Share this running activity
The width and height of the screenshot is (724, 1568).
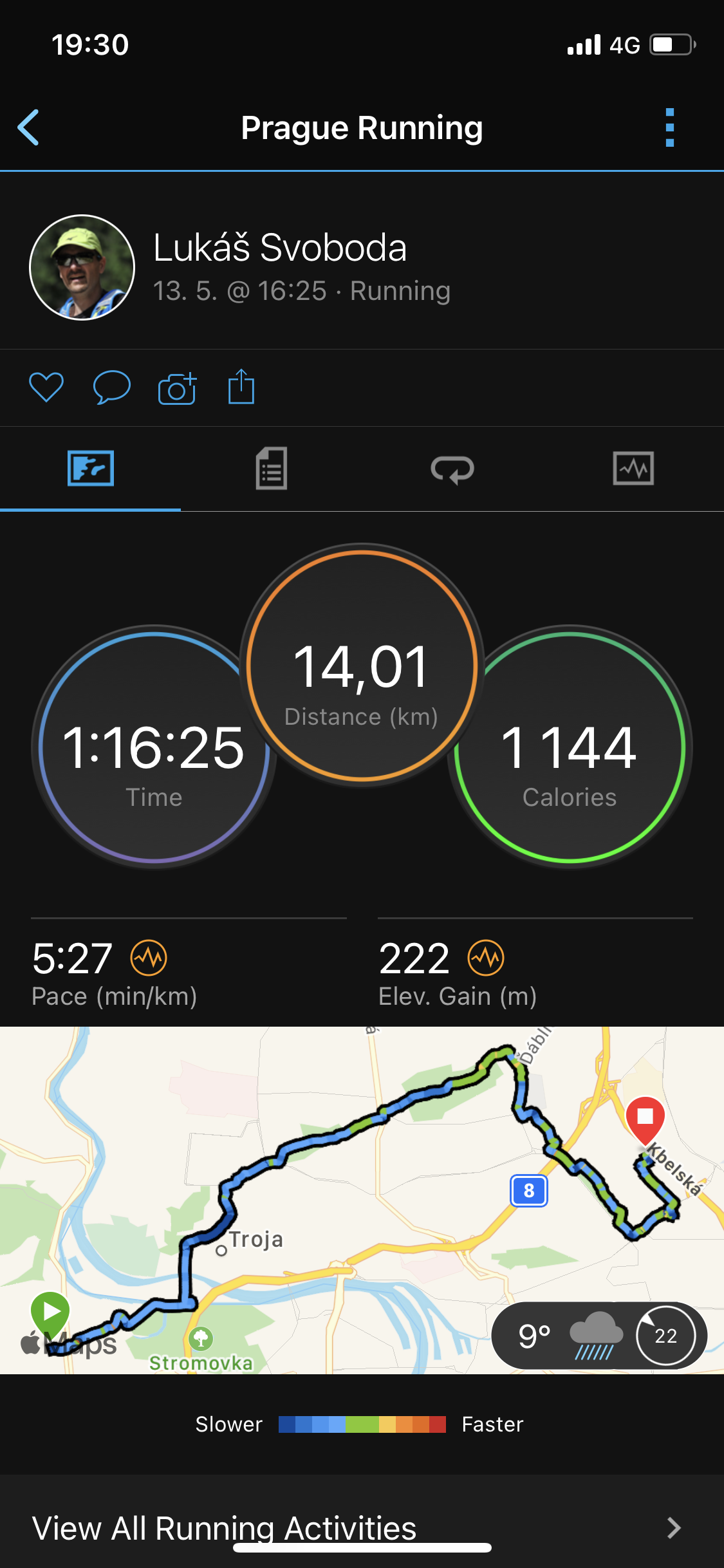pyautogui.click(x=241, y=386)
